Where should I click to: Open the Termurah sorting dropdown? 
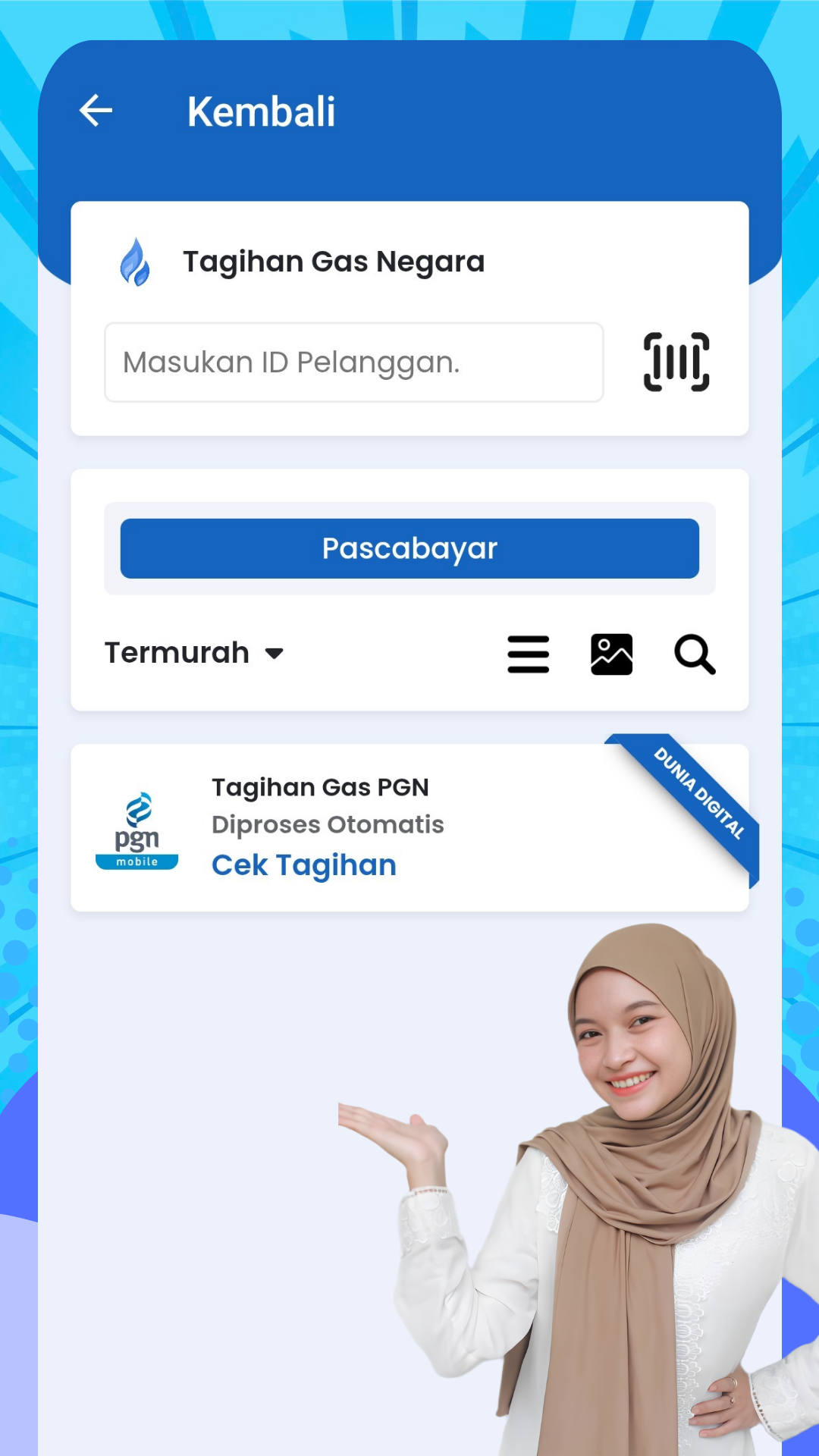click(194, 652)
